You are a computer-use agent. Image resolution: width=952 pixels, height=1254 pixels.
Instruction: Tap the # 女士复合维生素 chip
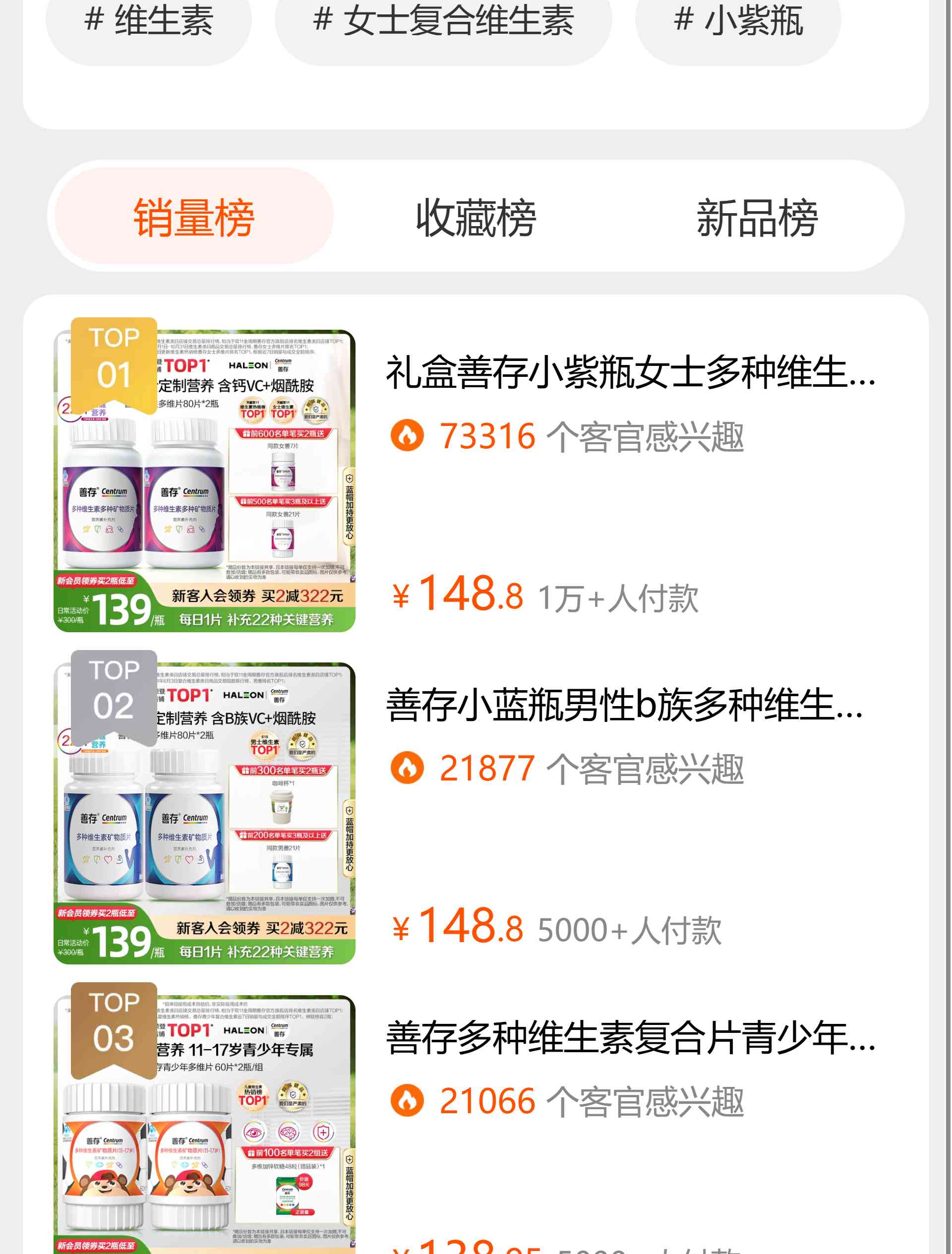443,23
